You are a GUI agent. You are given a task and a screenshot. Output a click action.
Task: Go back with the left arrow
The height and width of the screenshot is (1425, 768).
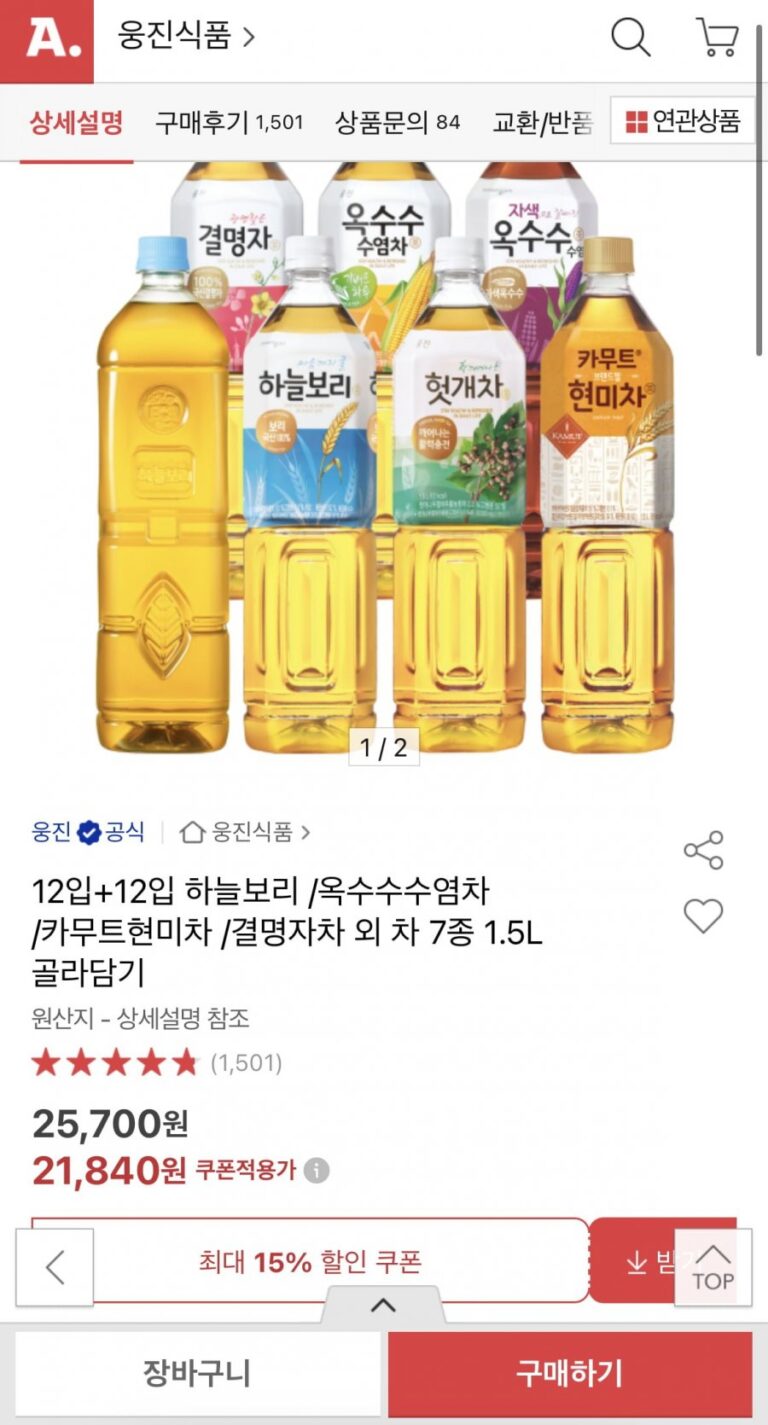[x=55, y=1267]
